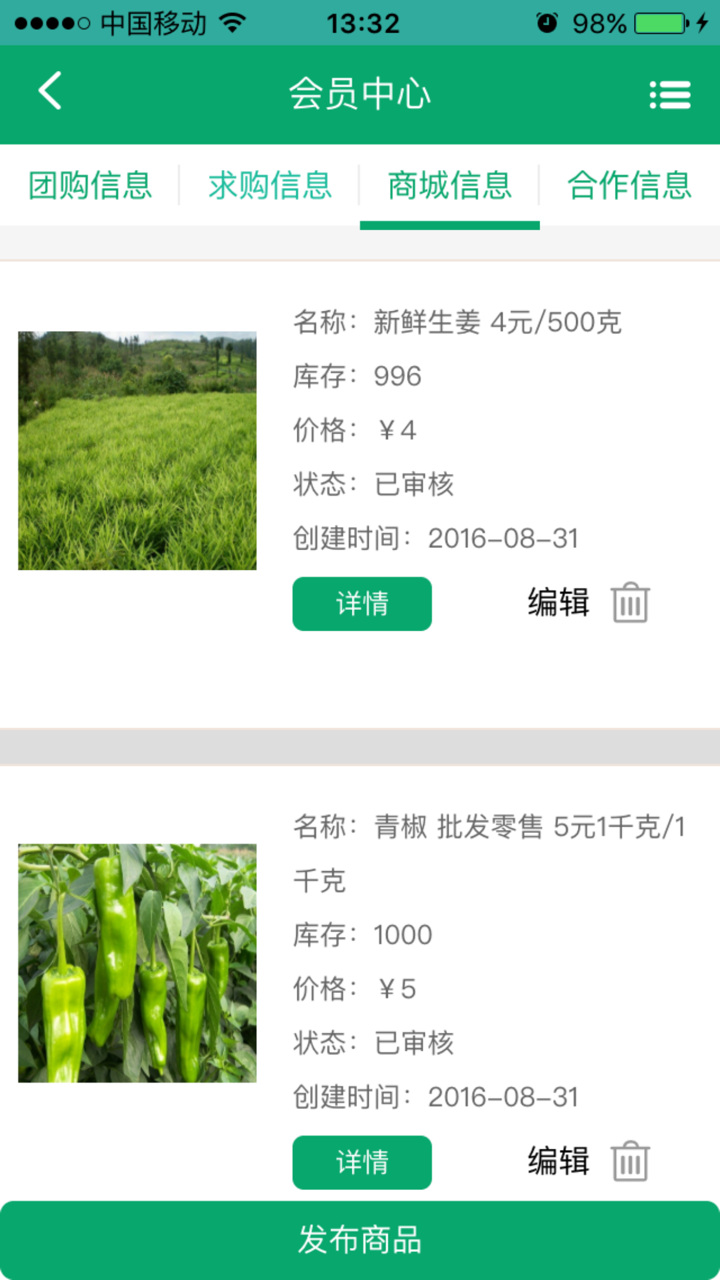Open the ginger field product thumbnail
The width and height of the screenshot is (720, 1280).
pos(136,450)
